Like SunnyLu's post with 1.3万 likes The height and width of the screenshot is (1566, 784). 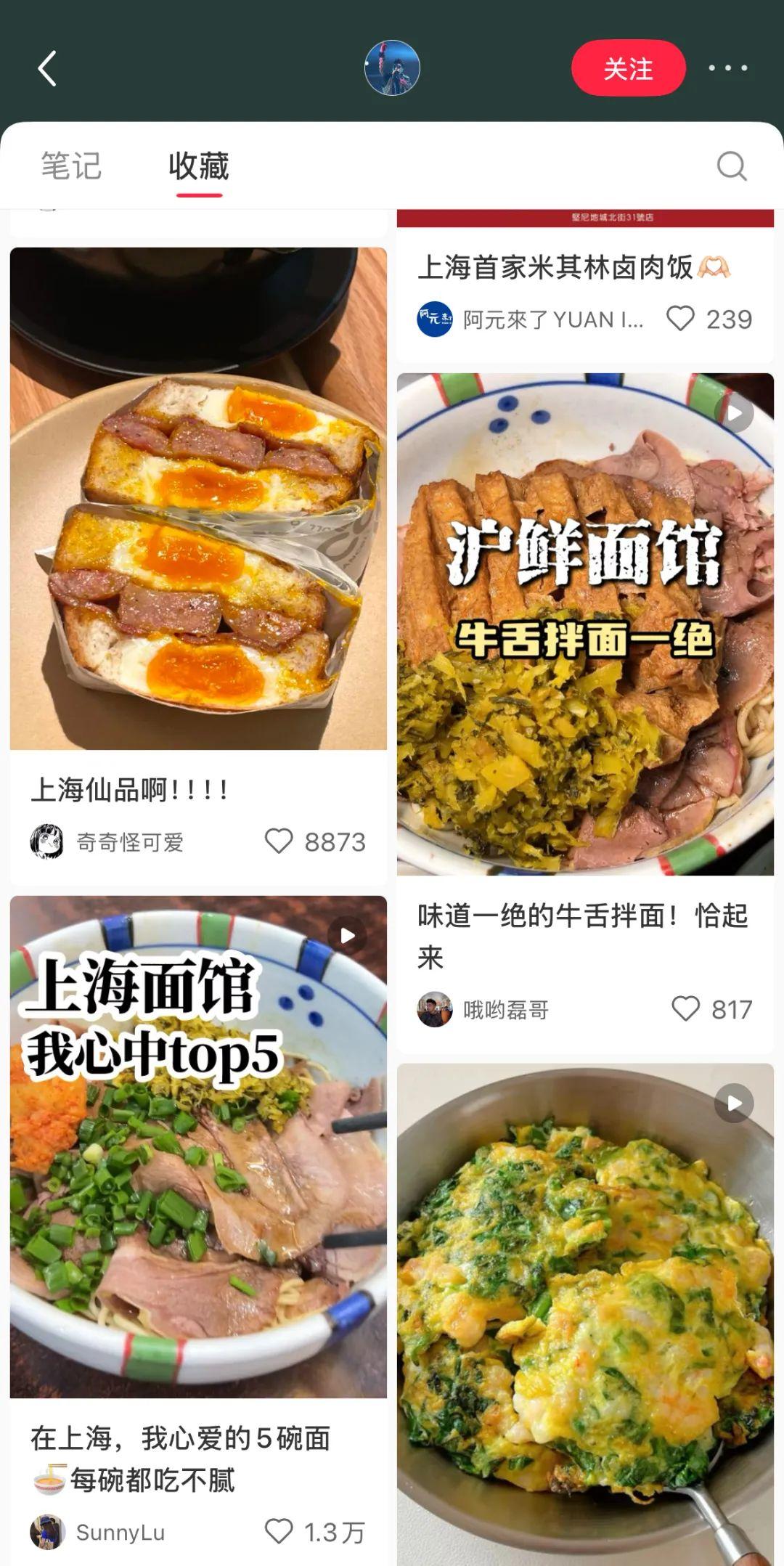[x=279, y=1531]
